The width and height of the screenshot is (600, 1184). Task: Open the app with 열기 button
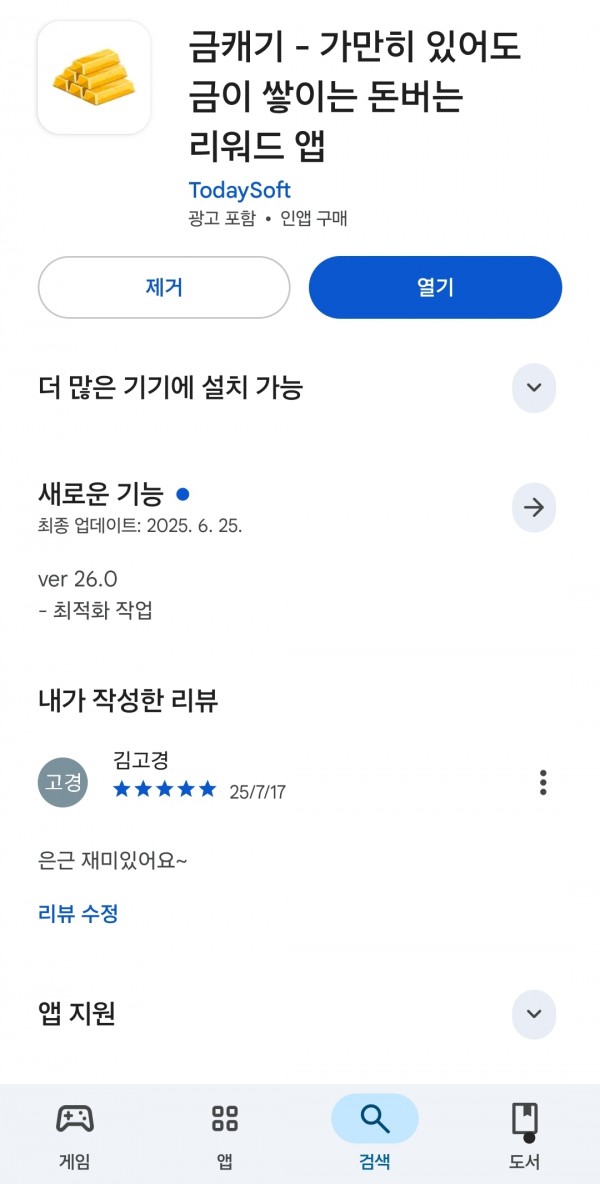click(435, 287)
